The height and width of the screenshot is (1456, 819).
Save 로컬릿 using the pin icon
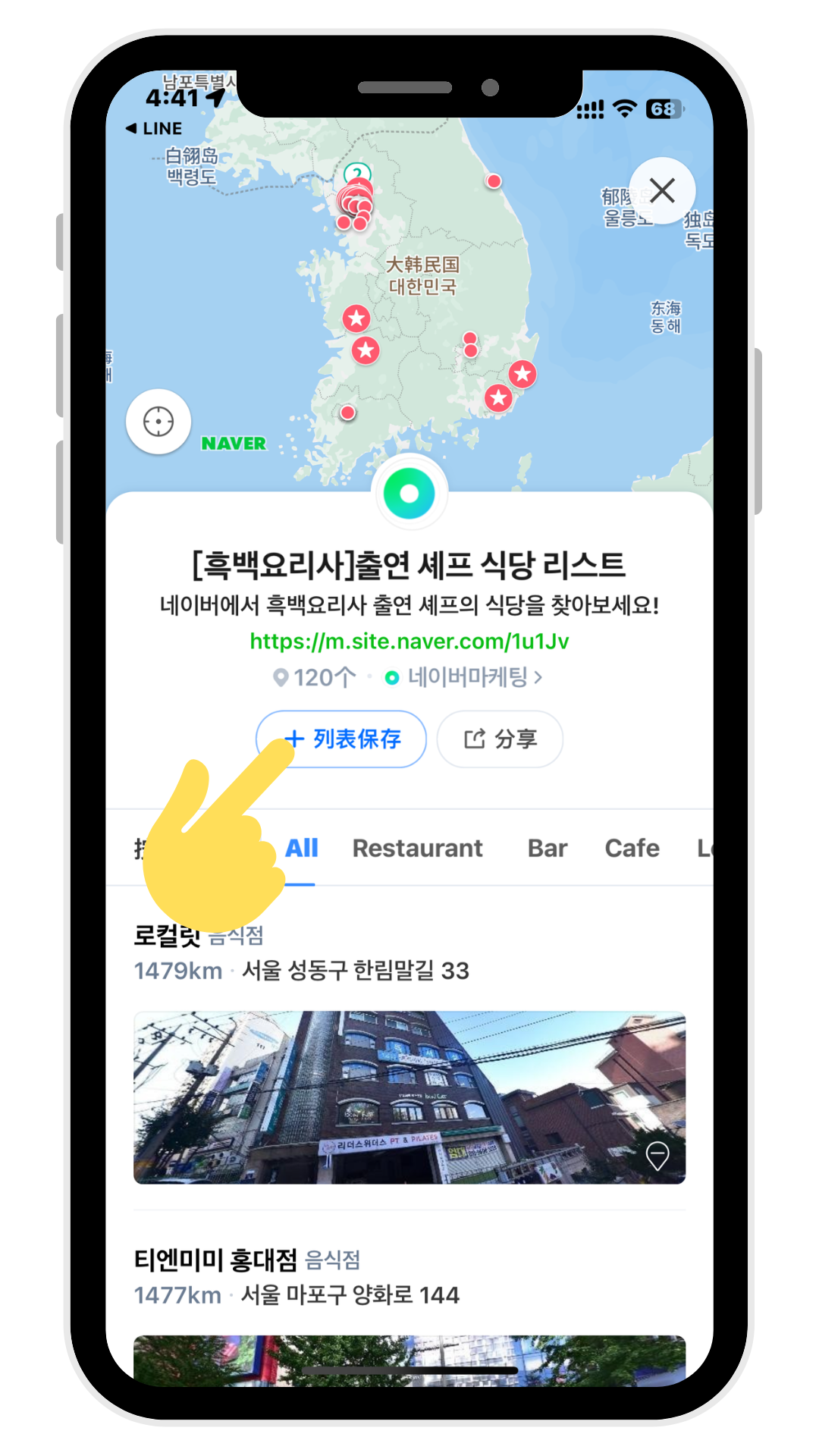(x=657, y=1156)
